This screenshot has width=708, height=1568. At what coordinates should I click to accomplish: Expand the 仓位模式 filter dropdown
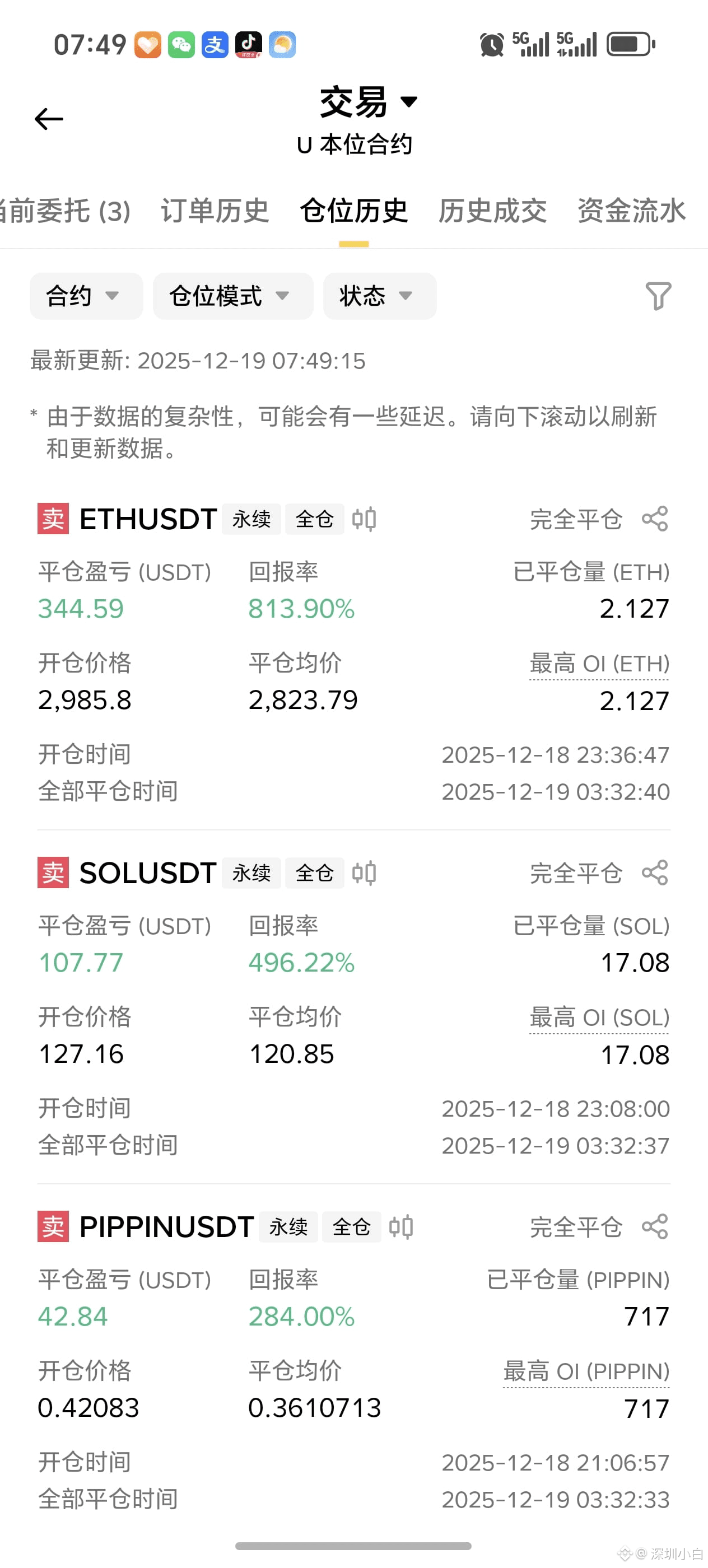coord(233,296)
